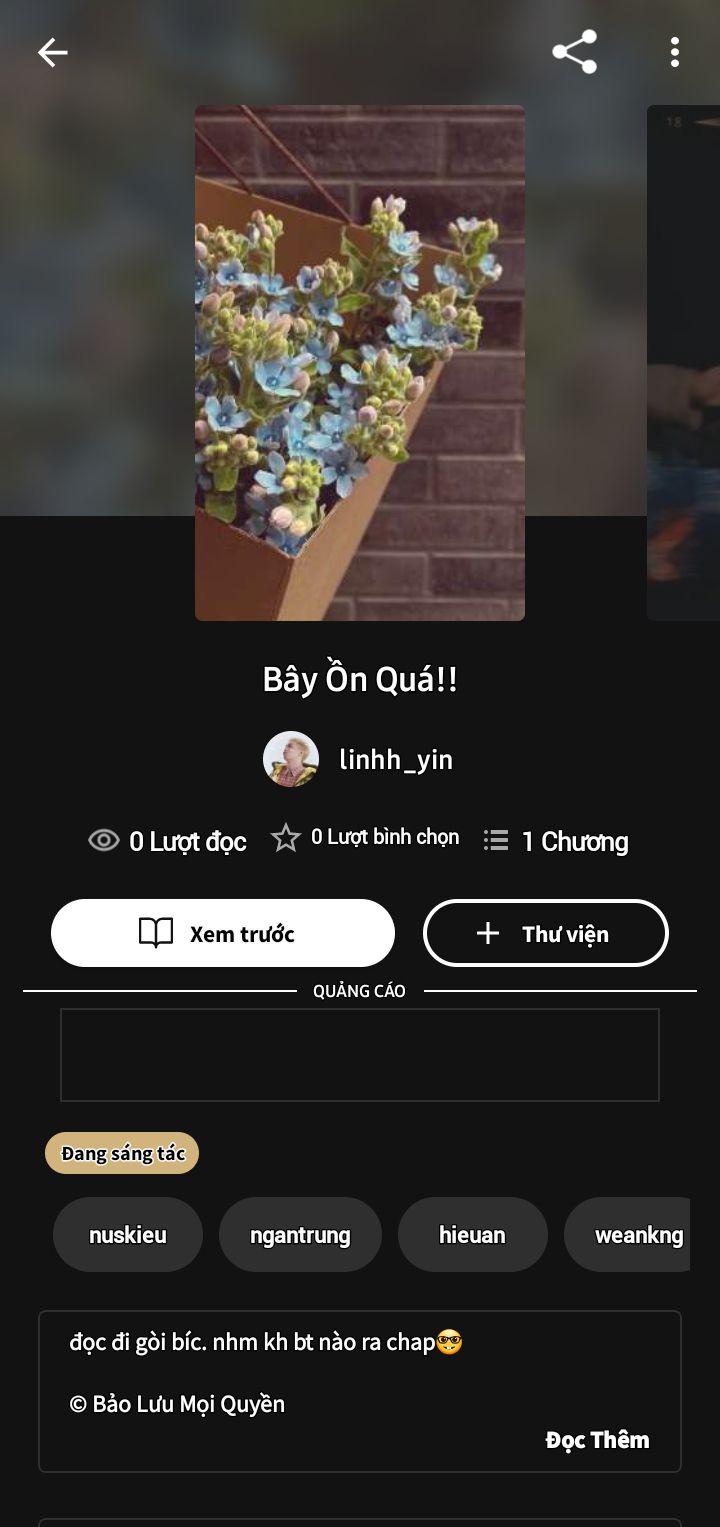Add the story to Thư viện
This screenshot has height=1527, width=720.
(546, 933)
